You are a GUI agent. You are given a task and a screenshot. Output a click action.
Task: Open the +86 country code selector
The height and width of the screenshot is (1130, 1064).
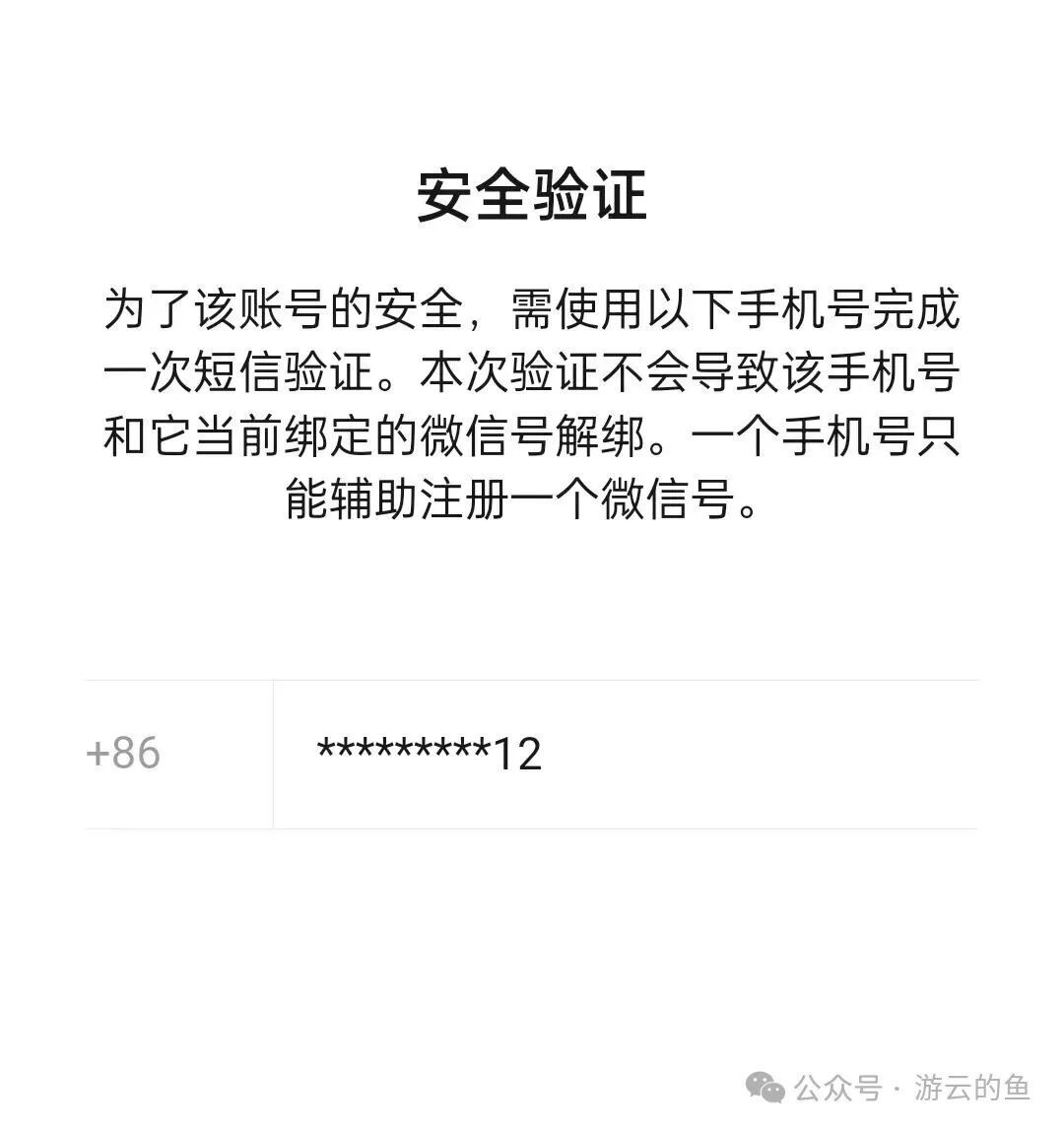(x=124, y=754)
